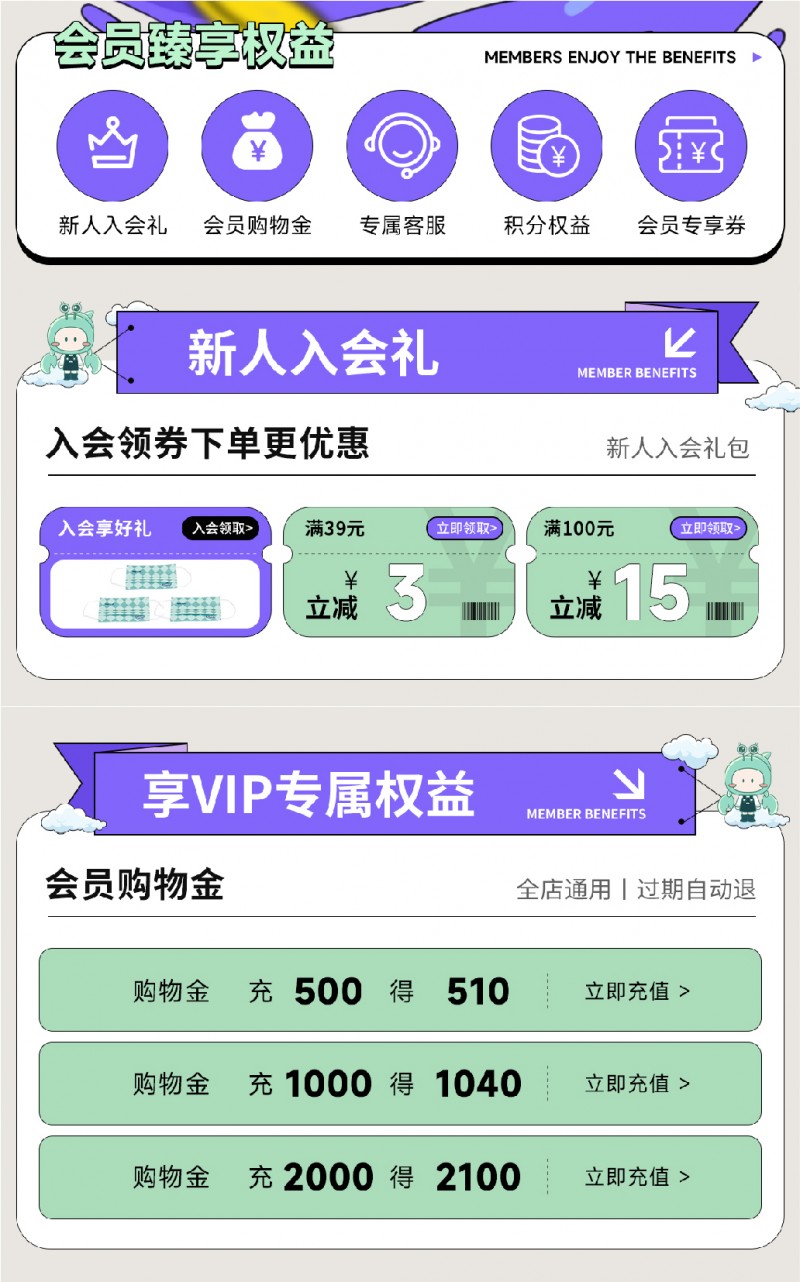Image resolution: width=800 pixels, height=1282 pixels.
Task: Claim the 满39元 立减3 coupon
Action: click(x=464, y=528)
